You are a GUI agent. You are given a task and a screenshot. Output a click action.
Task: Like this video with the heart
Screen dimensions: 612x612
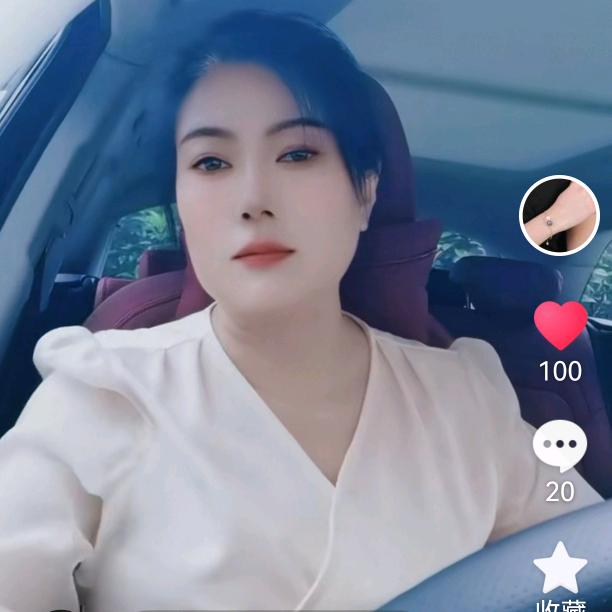coord(560,325)
